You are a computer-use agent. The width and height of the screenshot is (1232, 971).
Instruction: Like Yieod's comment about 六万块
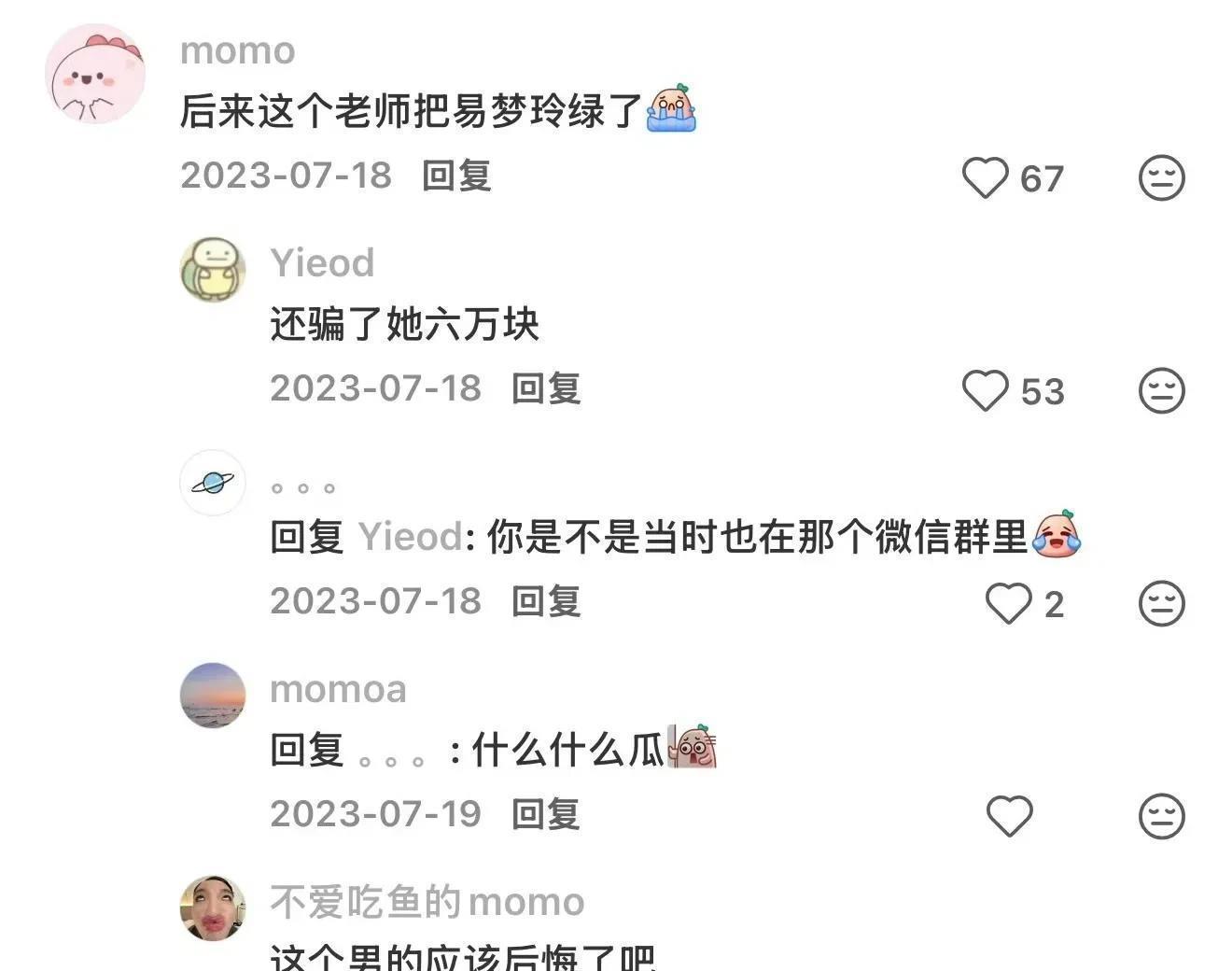[x=986, y=390]
